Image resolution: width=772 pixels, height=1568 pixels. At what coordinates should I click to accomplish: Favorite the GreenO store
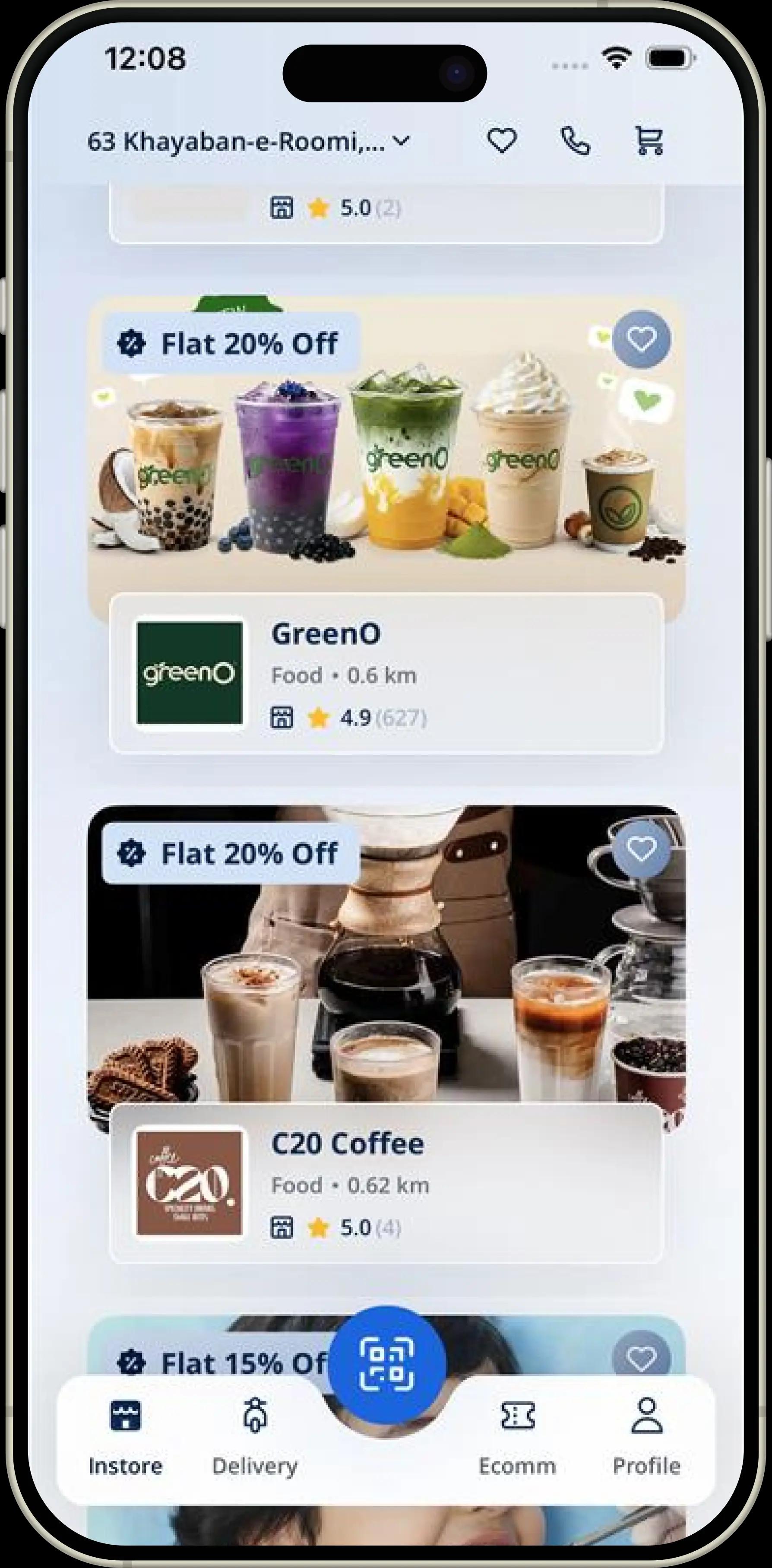(x=641, y=339)
